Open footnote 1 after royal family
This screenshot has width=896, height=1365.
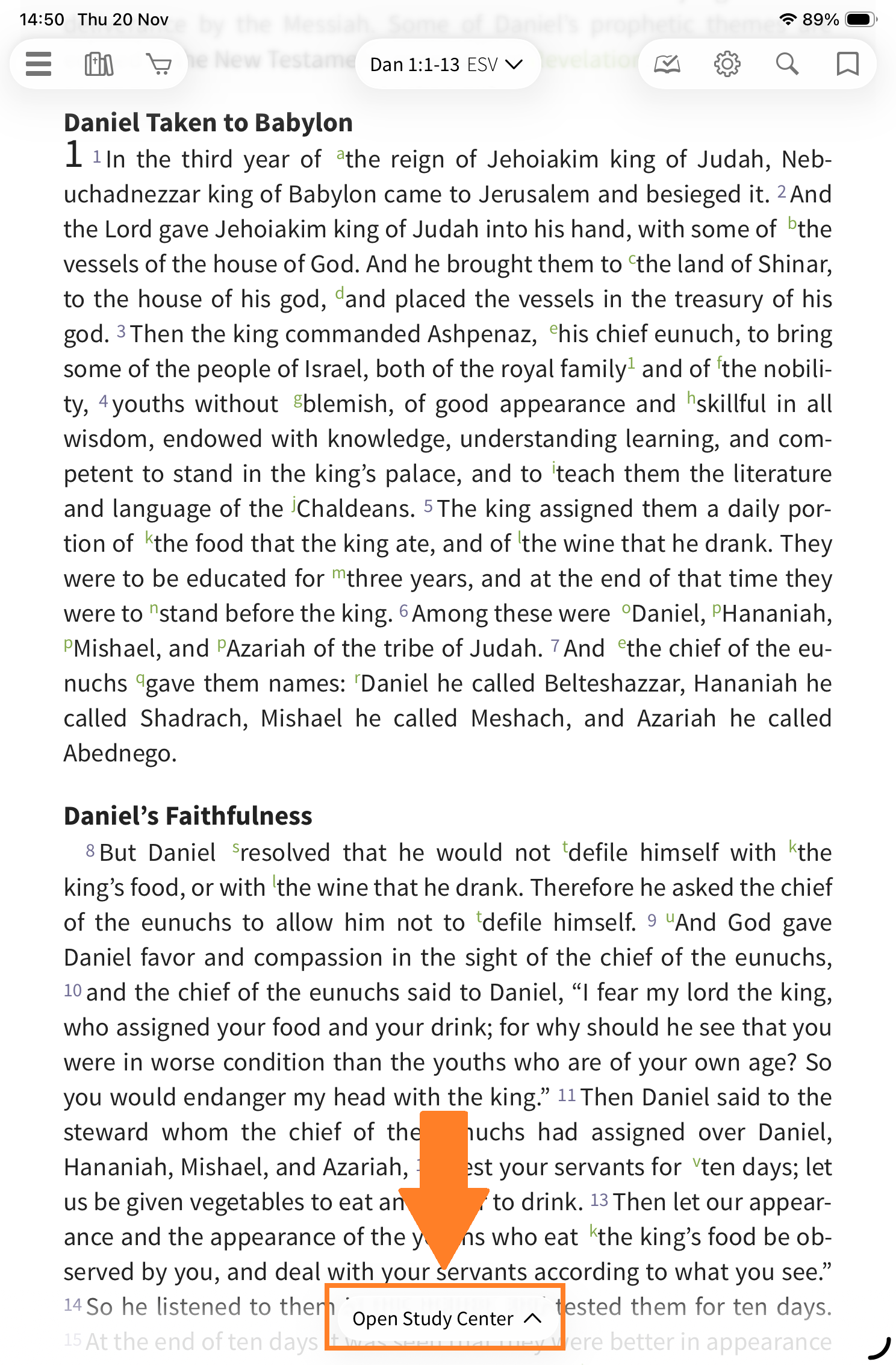631,363
